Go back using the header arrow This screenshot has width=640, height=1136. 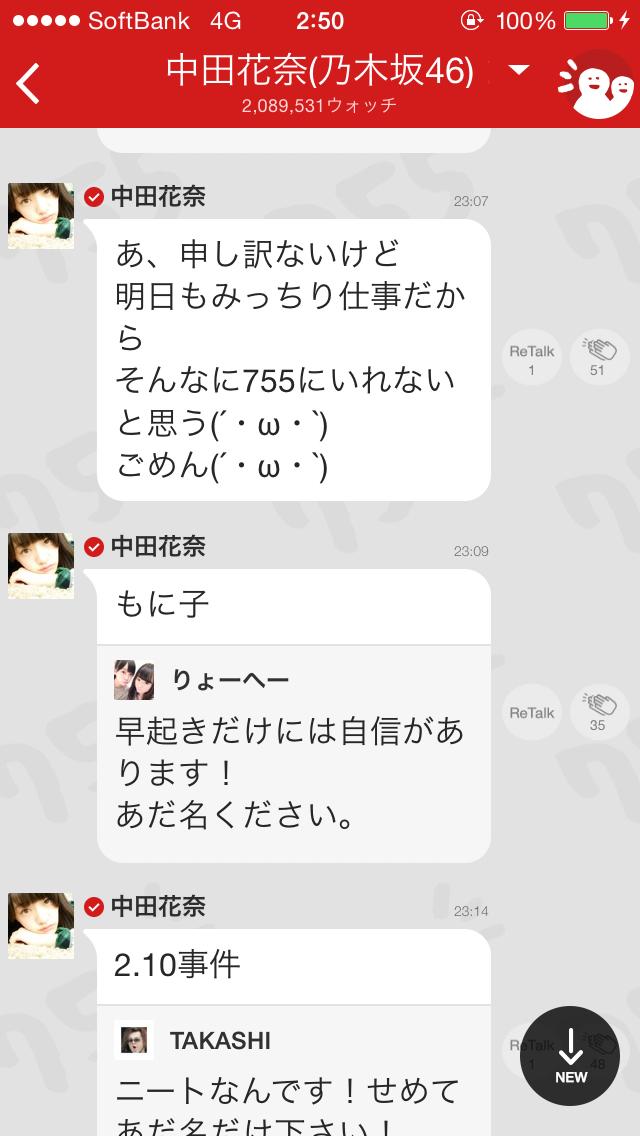point(30,83)
